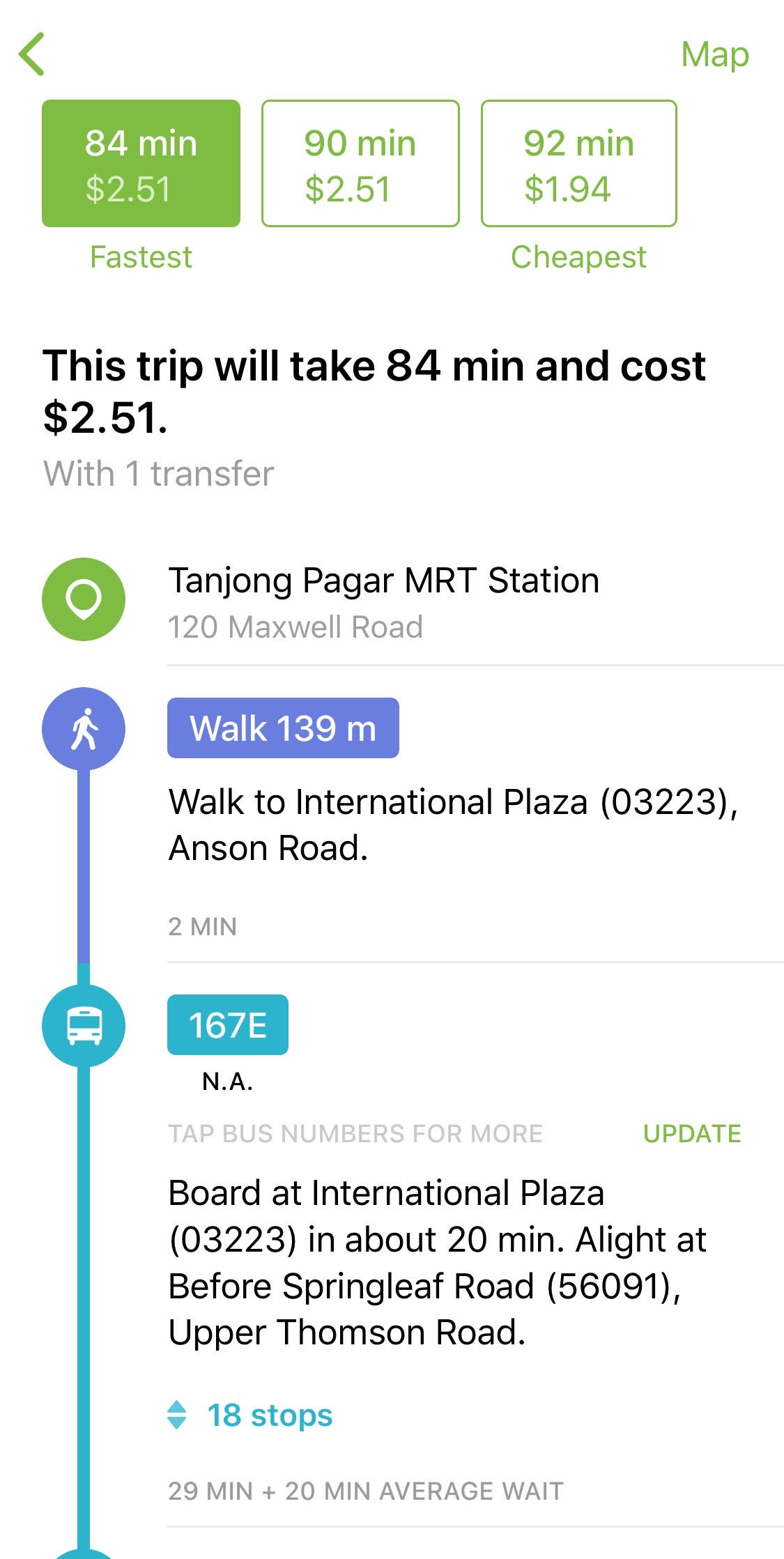Tap bus number 167E for details

point(227,1025)
